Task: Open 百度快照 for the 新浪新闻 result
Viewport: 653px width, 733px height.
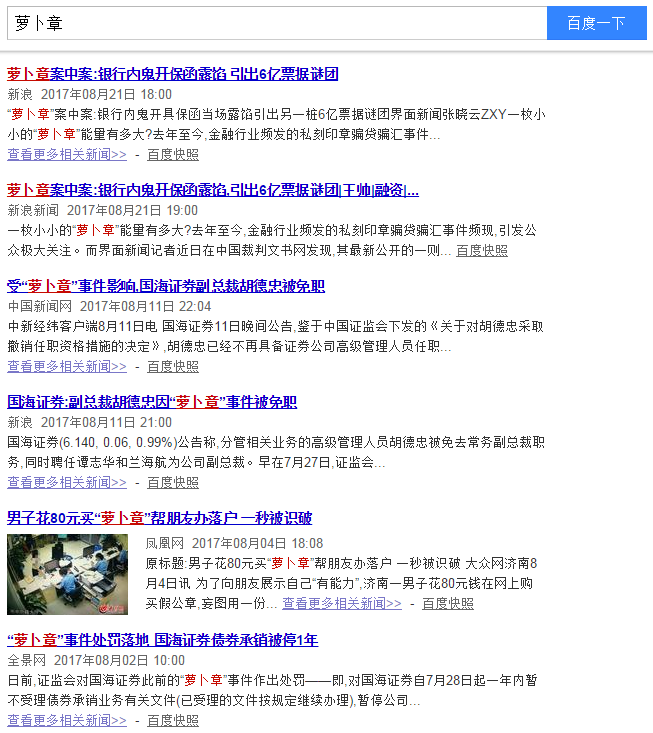Action: (482, 251)
